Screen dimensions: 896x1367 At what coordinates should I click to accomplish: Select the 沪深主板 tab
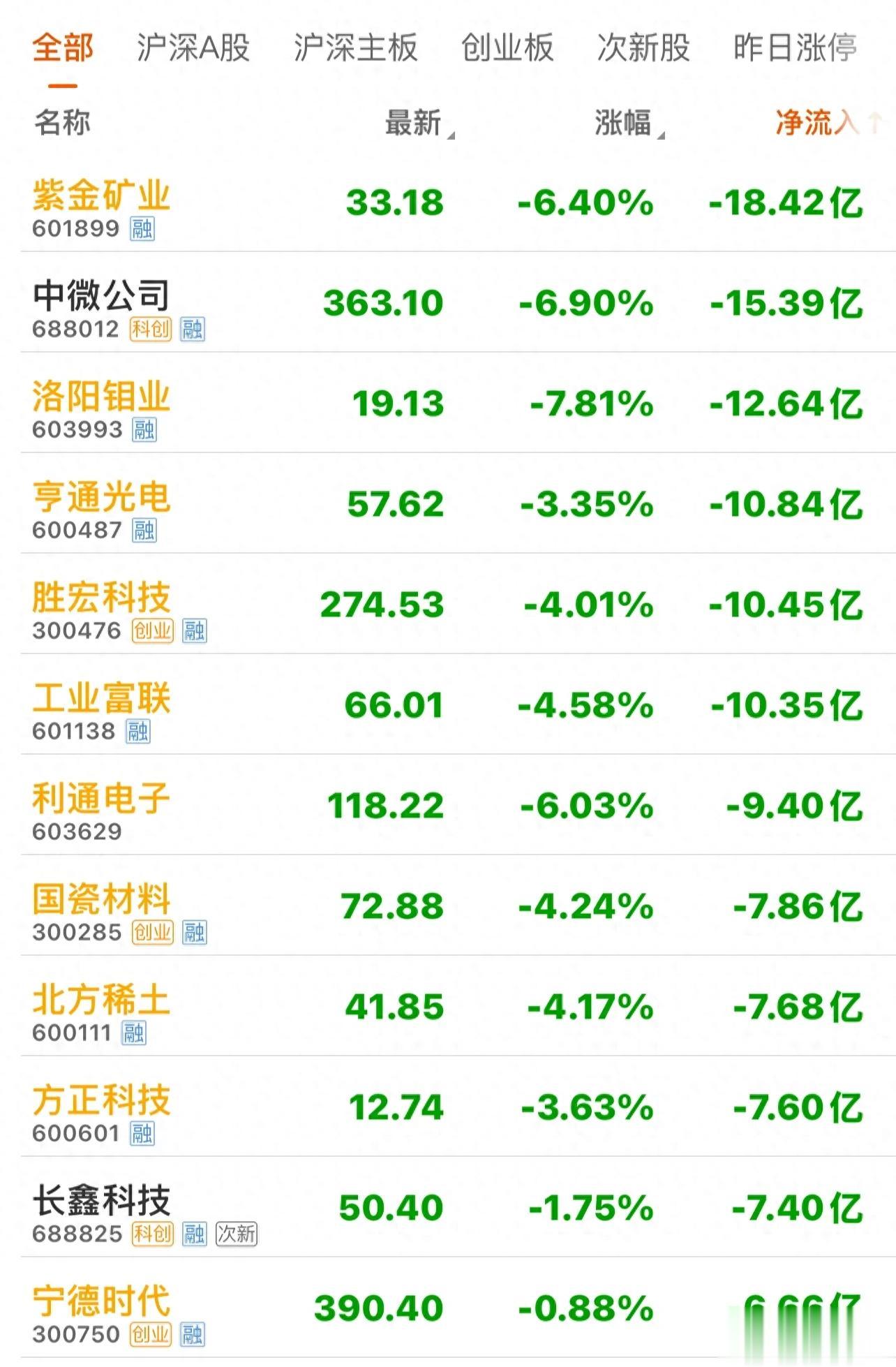click(355, 48)
